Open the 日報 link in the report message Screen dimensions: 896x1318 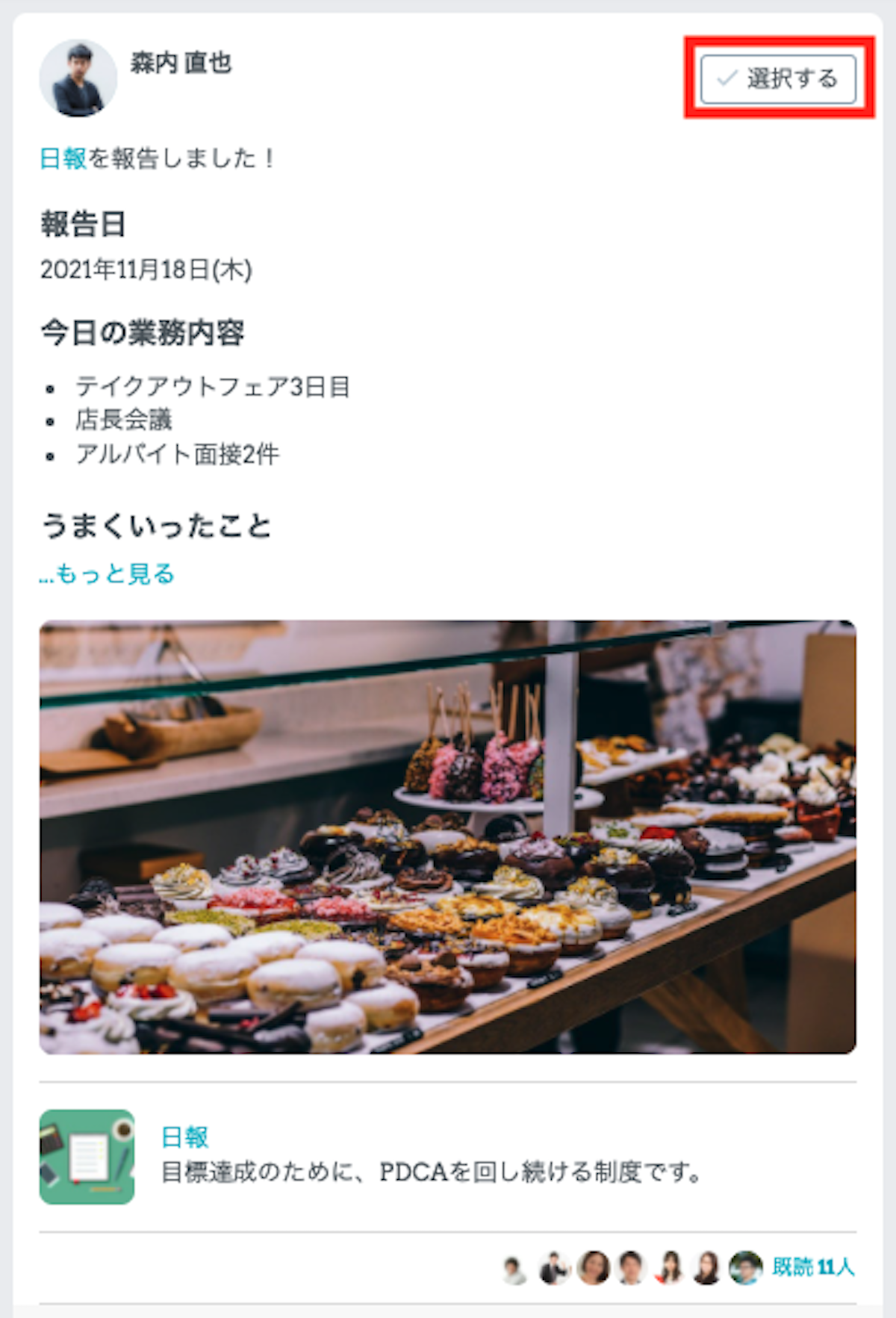63,158
